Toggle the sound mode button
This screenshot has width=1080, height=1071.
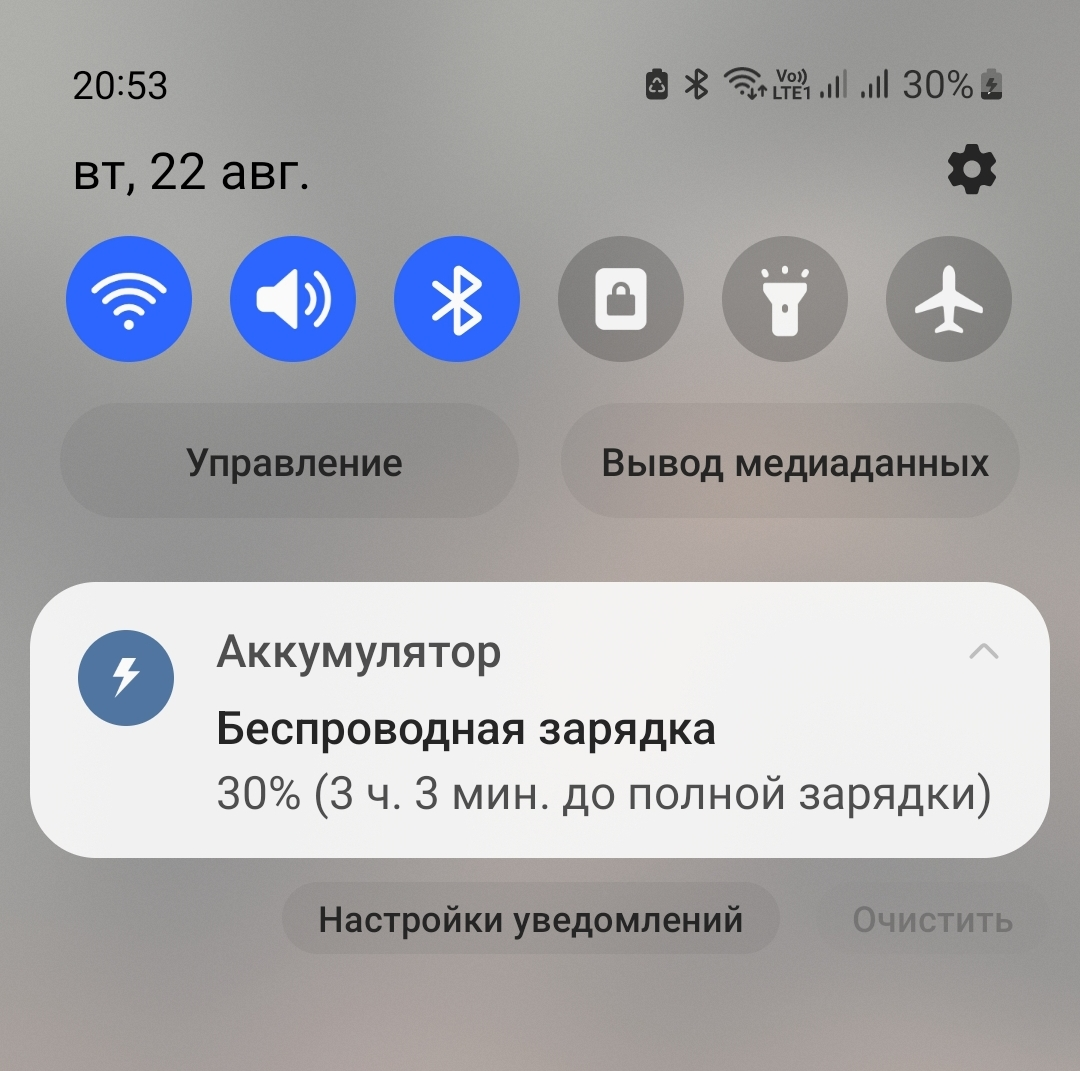click(x=293, y=299)
